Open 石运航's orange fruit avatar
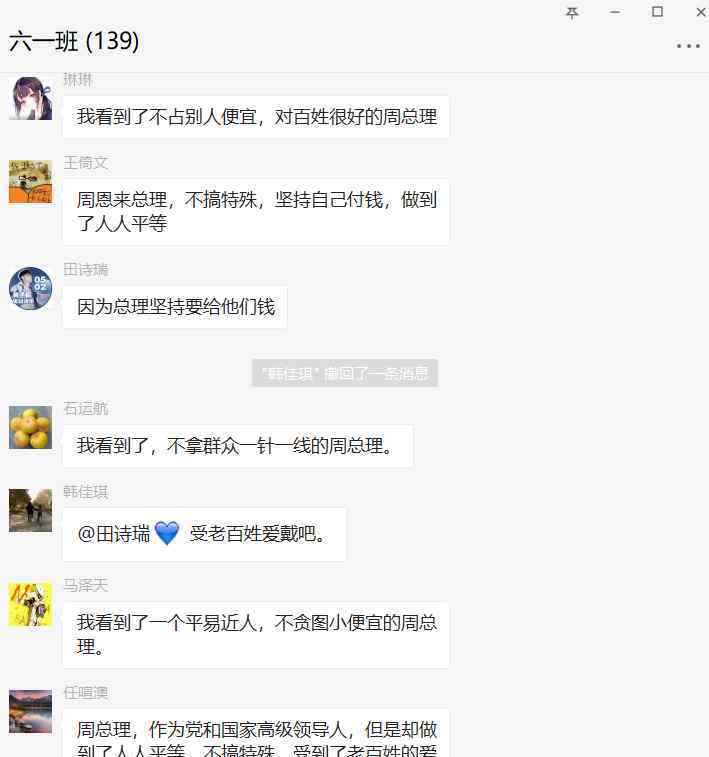This screenshot has width=709, height=757. 30,427
